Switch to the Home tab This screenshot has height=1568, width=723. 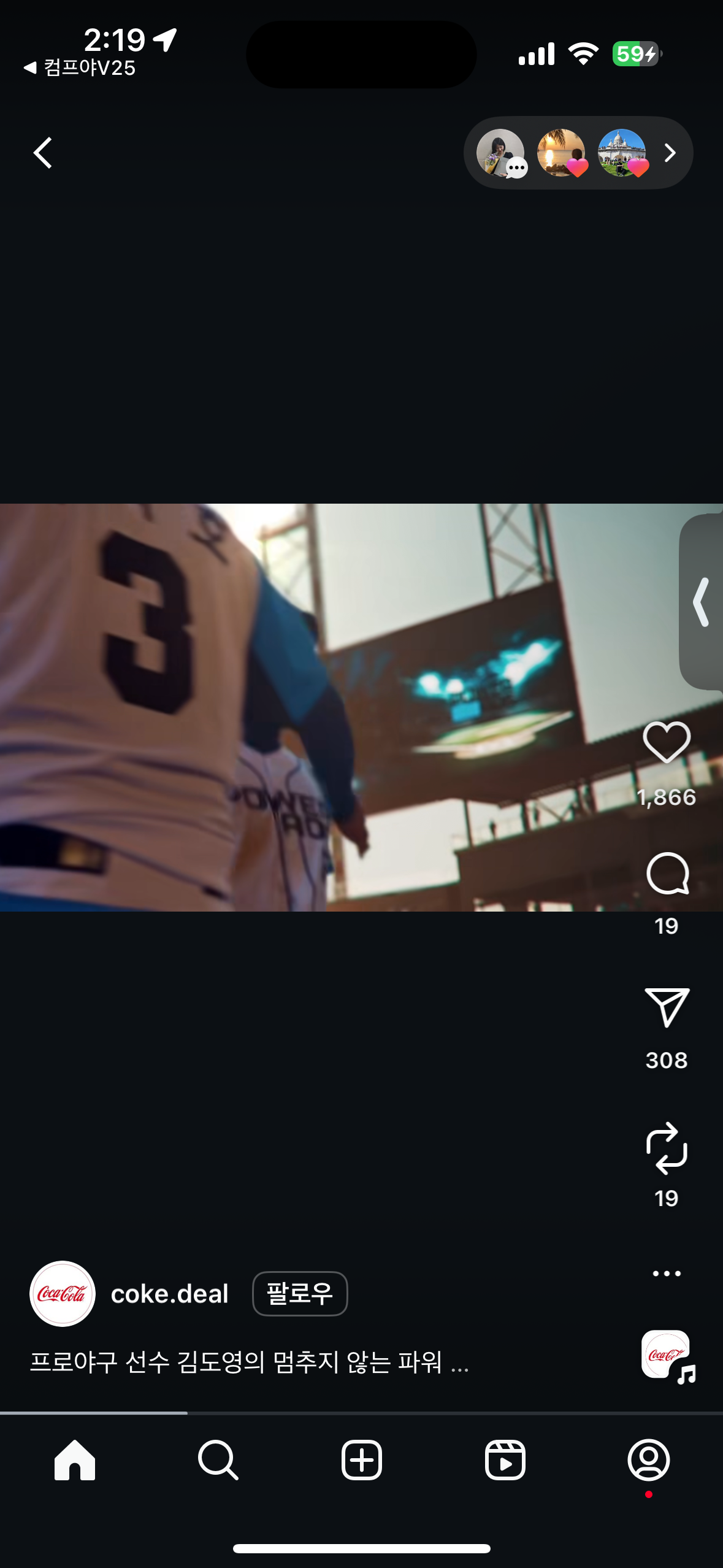point(75,1461)
